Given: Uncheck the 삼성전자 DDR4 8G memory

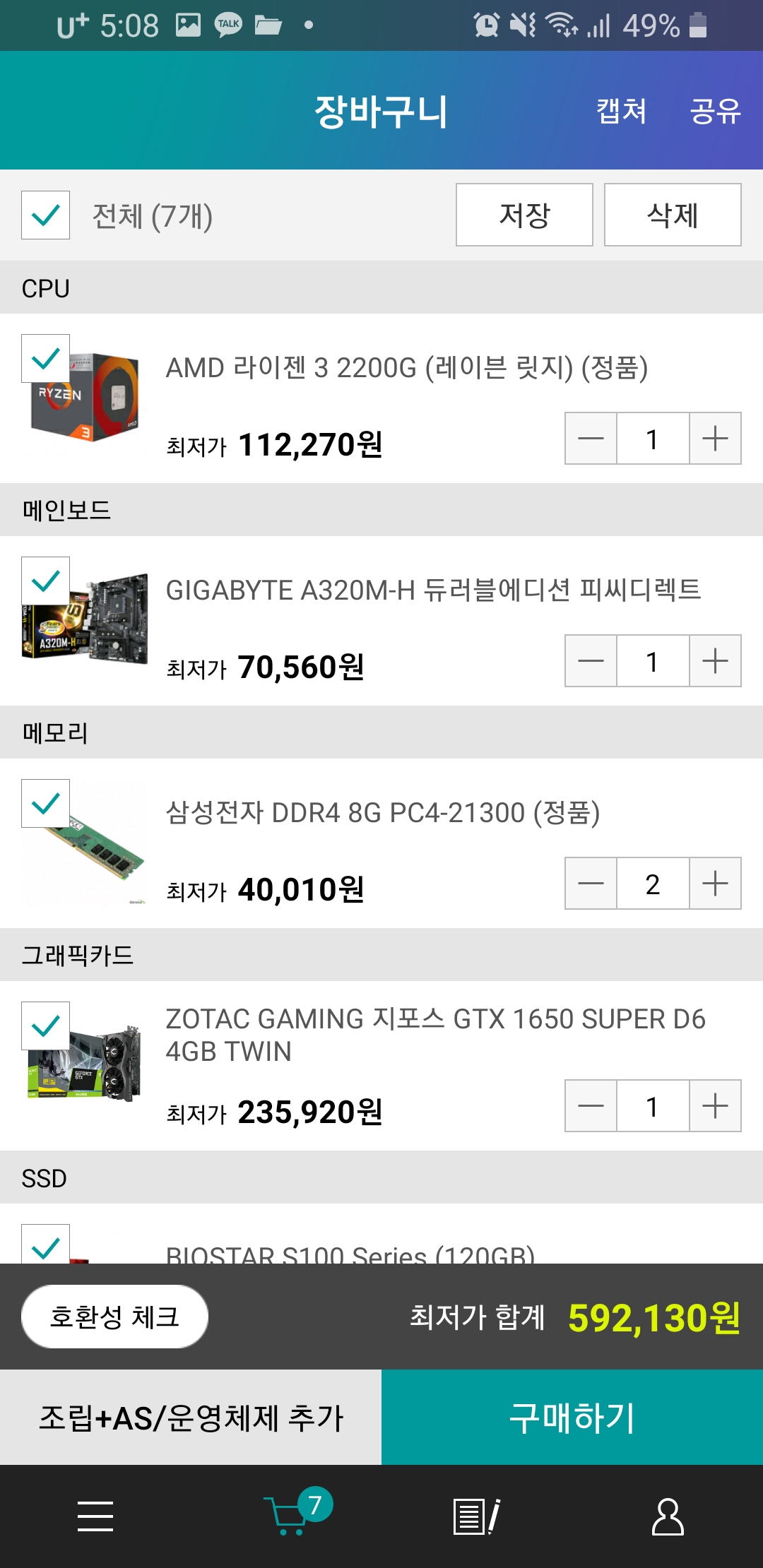Looking at the screenshot, I should coord(46,804).
